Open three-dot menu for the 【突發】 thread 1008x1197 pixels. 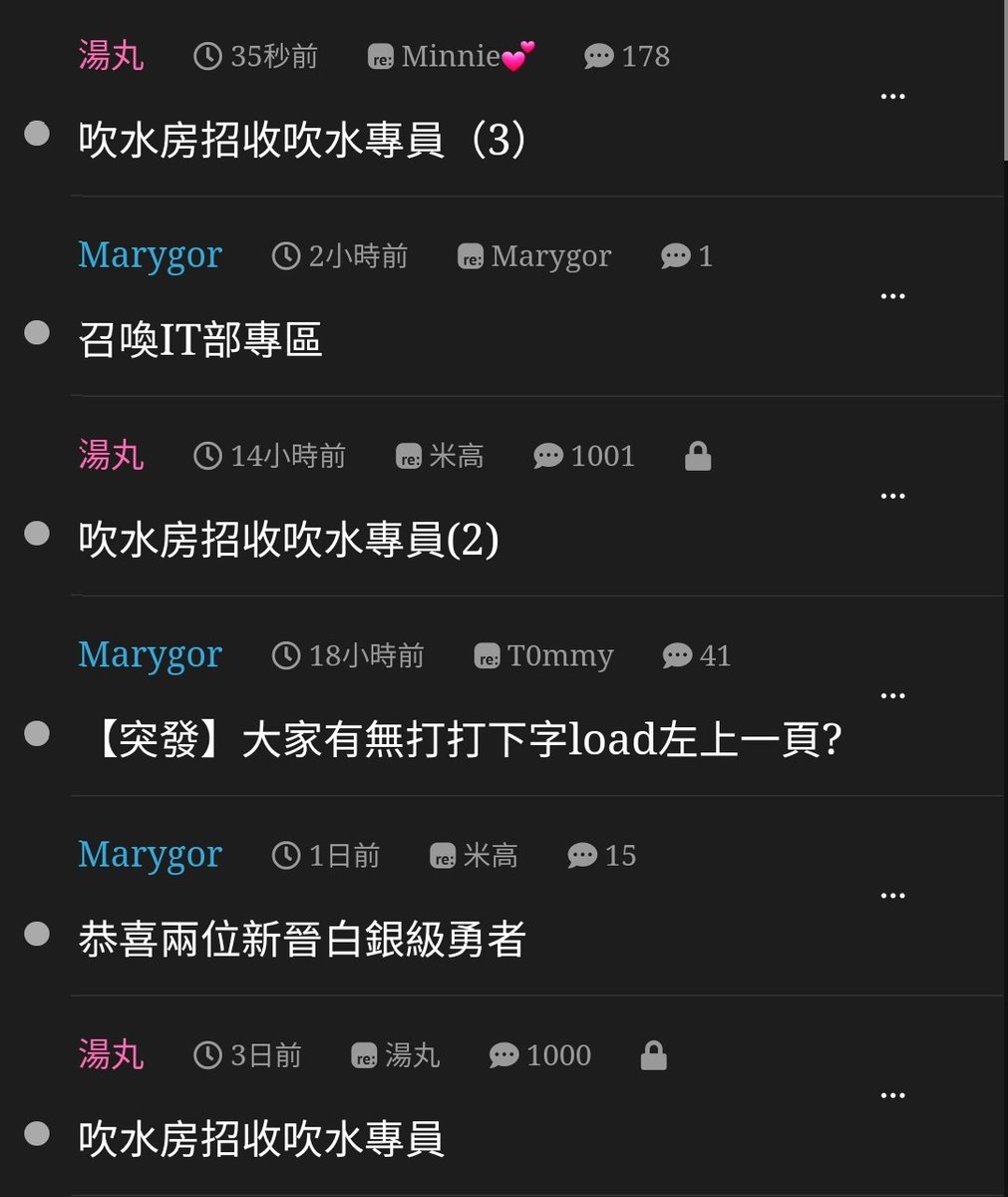pos(892,695)
